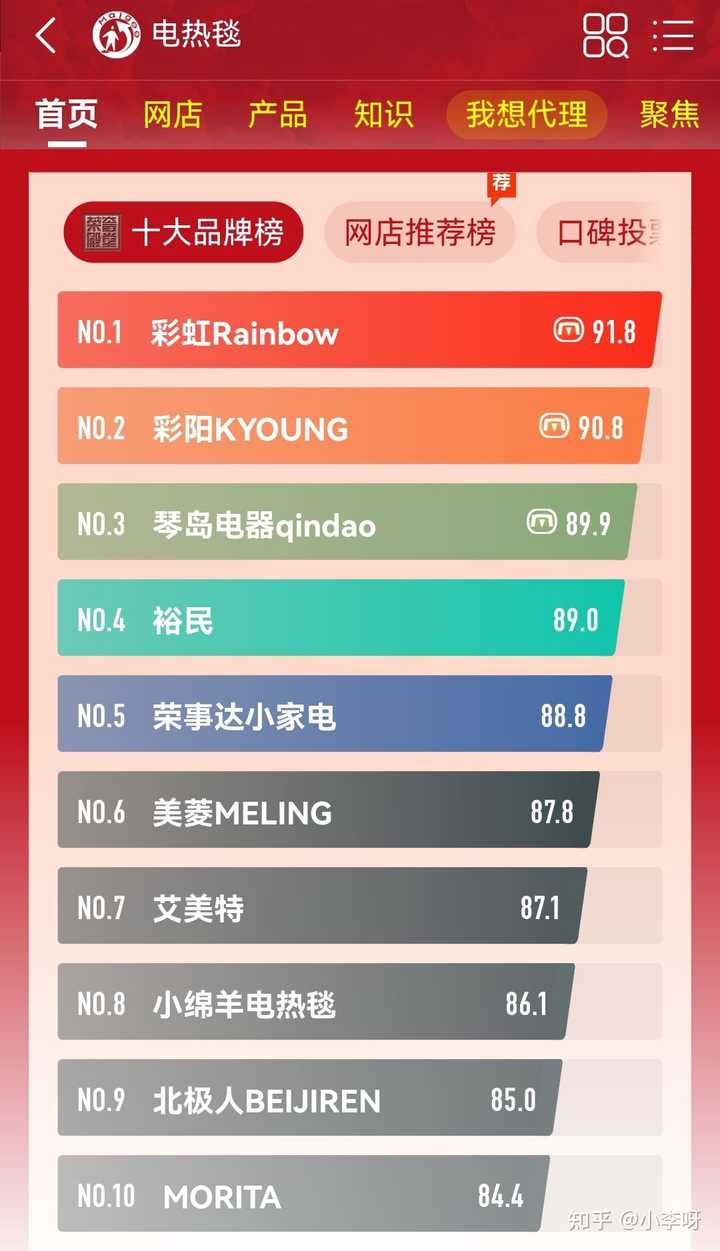This screenshot has width=720, height=1251.
Task: Select the 首页 tab
Action: 67,114
